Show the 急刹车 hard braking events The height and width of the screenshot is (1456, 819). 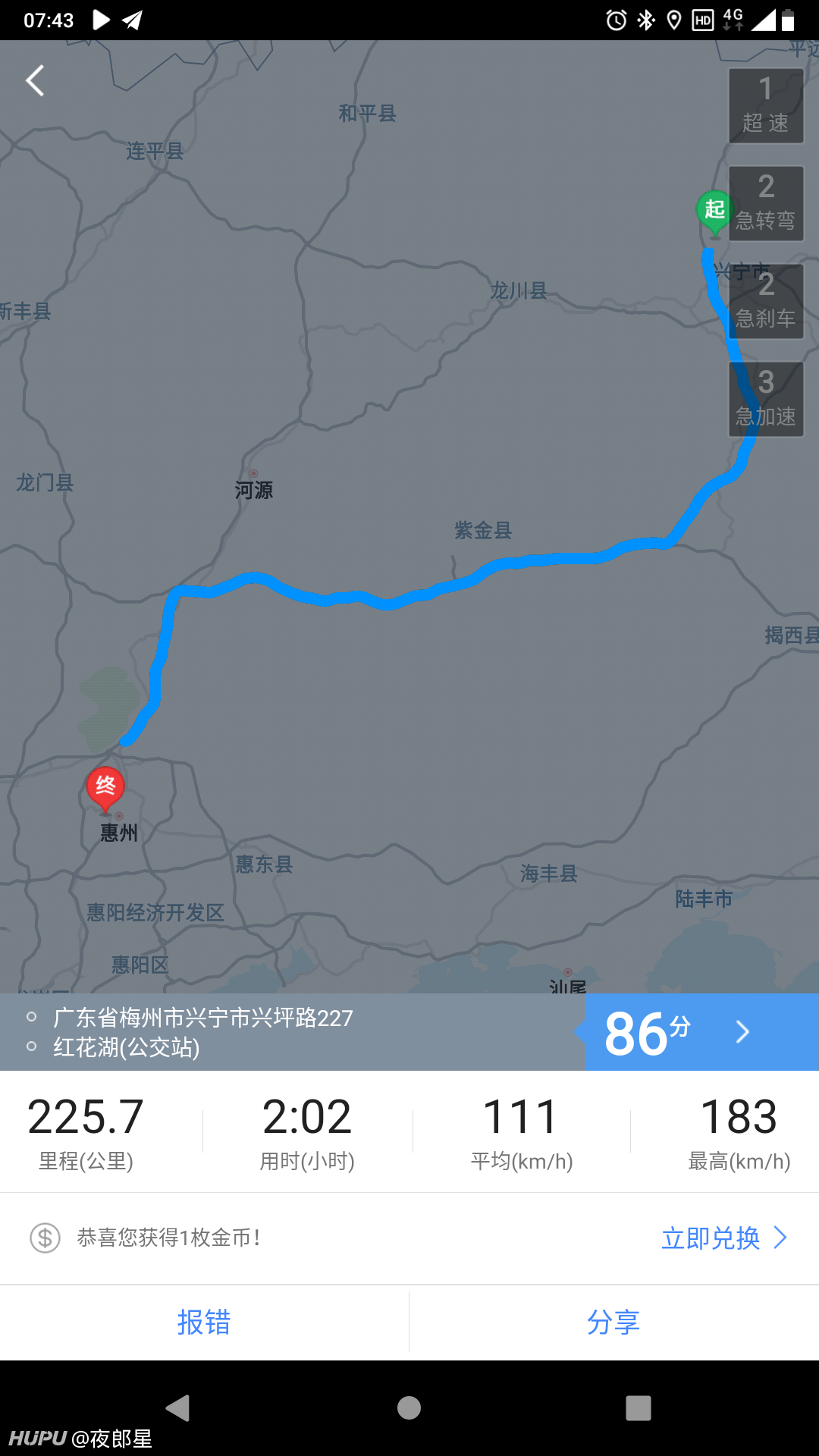[x=766, y=301]
